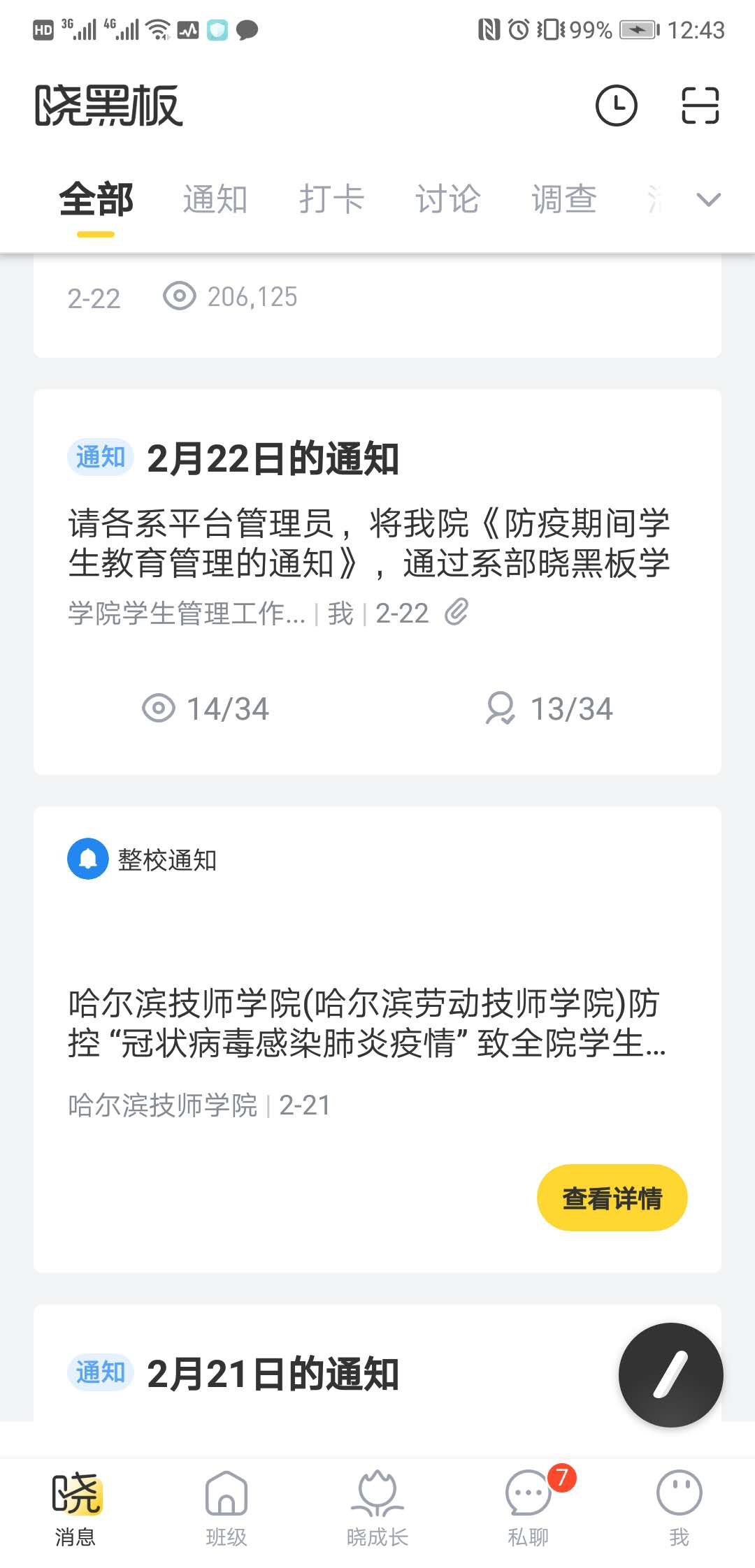Tap the floating compose pencil button

point(670,1374)
